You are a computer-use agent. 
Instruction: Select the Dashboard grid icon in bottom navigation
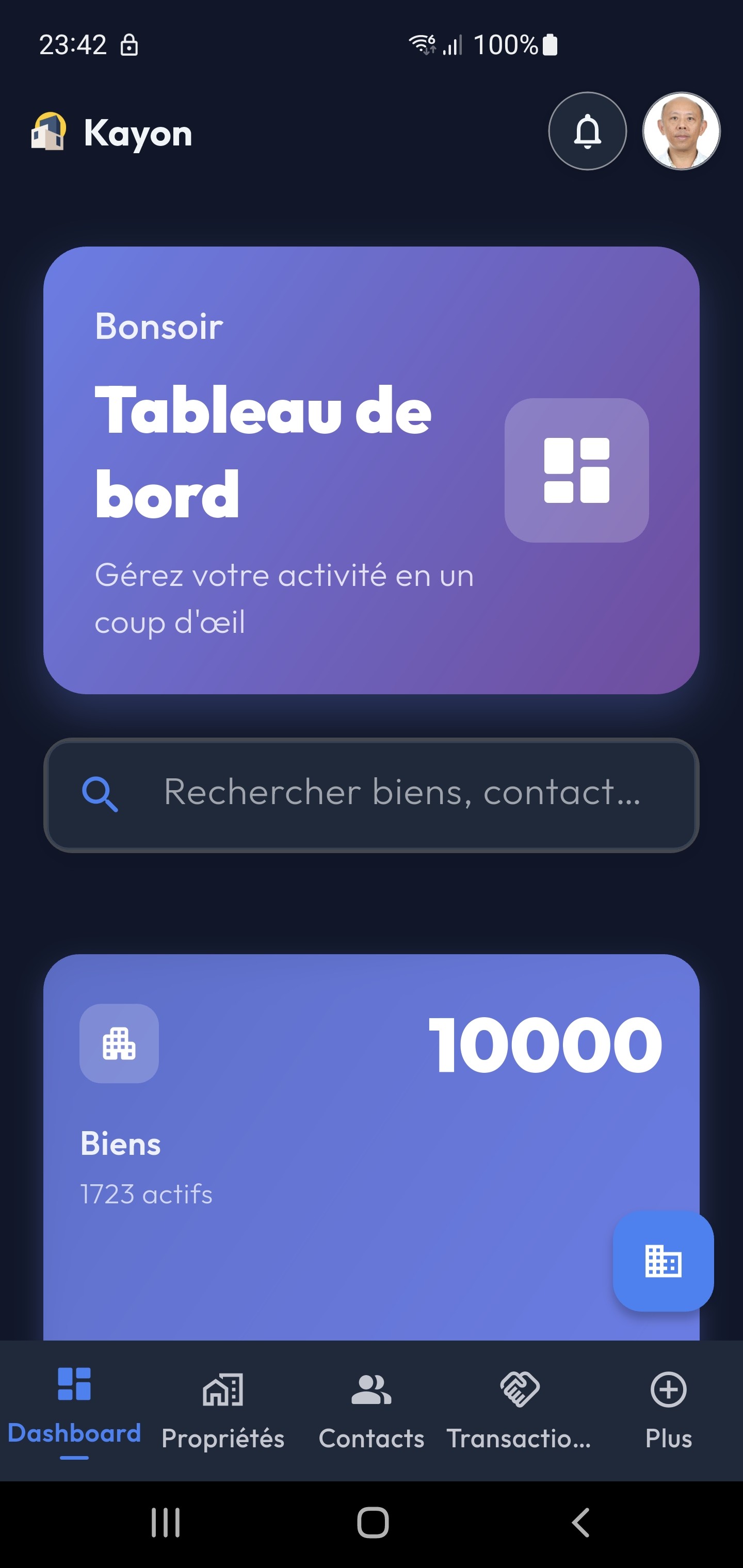[x=74, y=1389]
